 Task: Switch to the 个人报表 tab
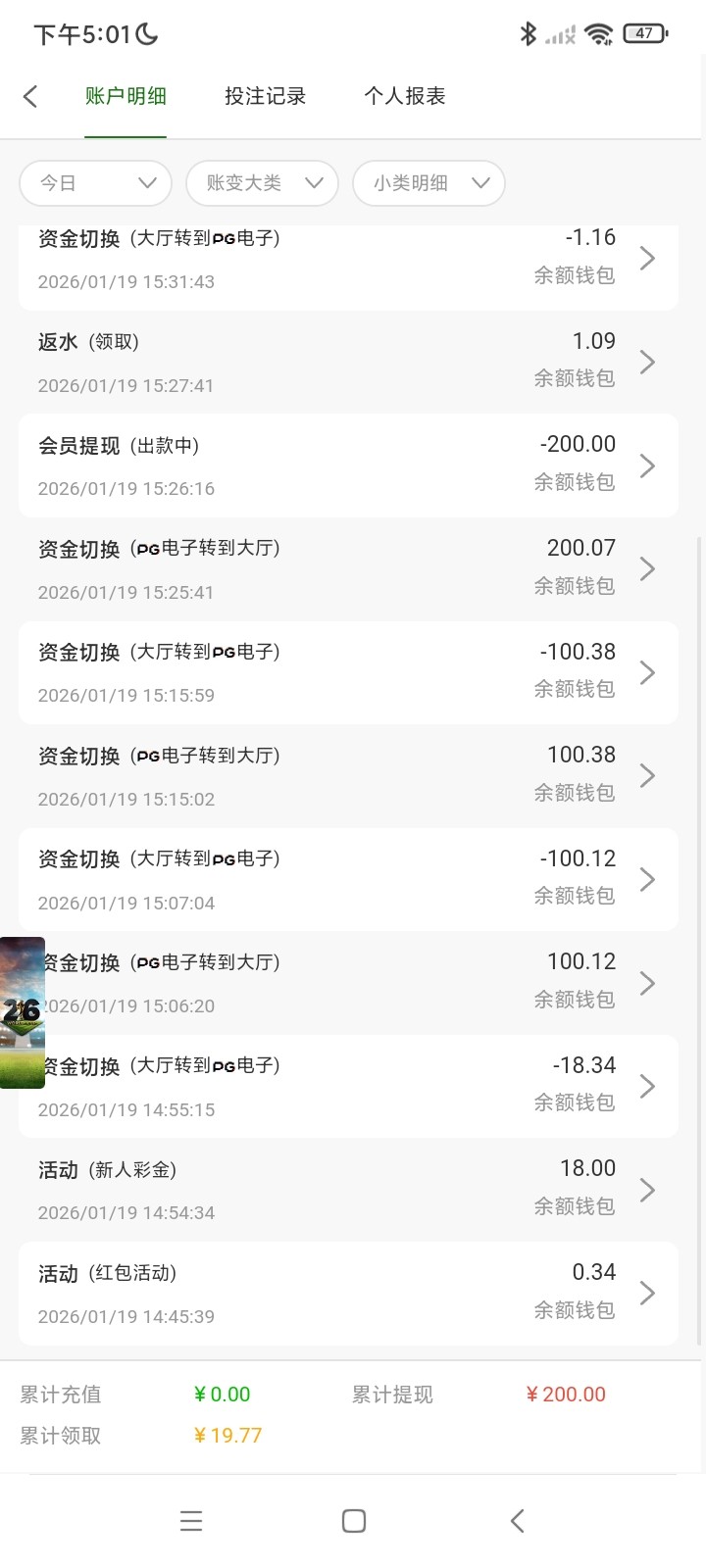coord(404,96)
